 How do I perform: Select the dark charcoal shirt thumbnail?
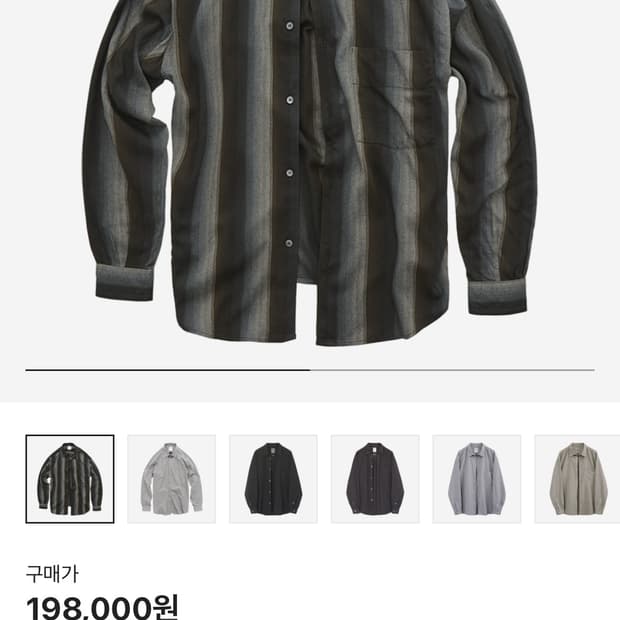(x=375, y=479)
